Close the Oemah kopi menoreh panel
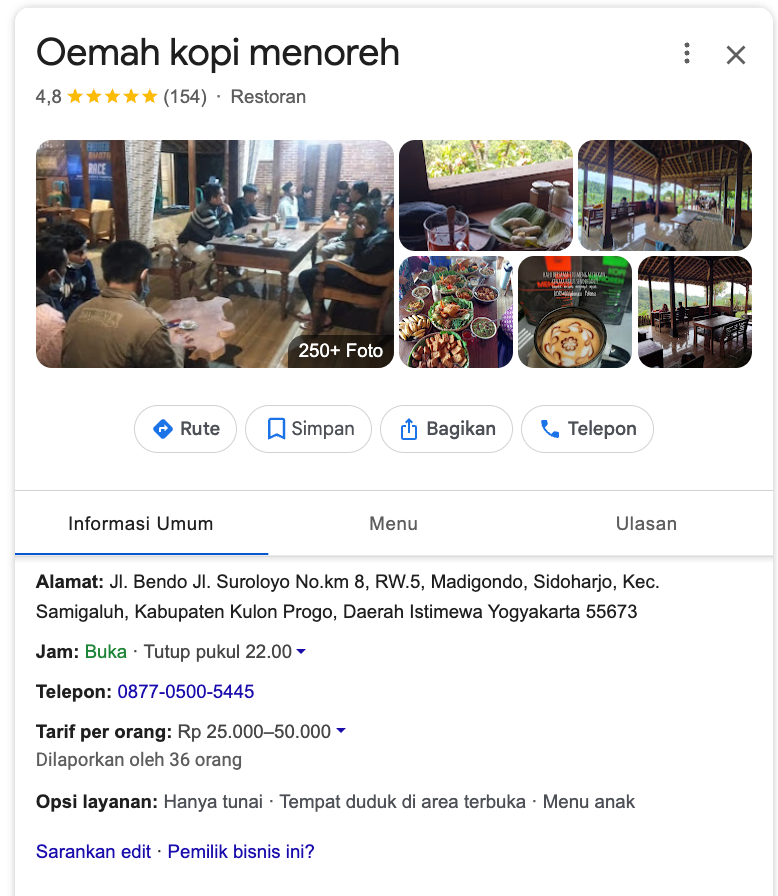 (736, 55)
